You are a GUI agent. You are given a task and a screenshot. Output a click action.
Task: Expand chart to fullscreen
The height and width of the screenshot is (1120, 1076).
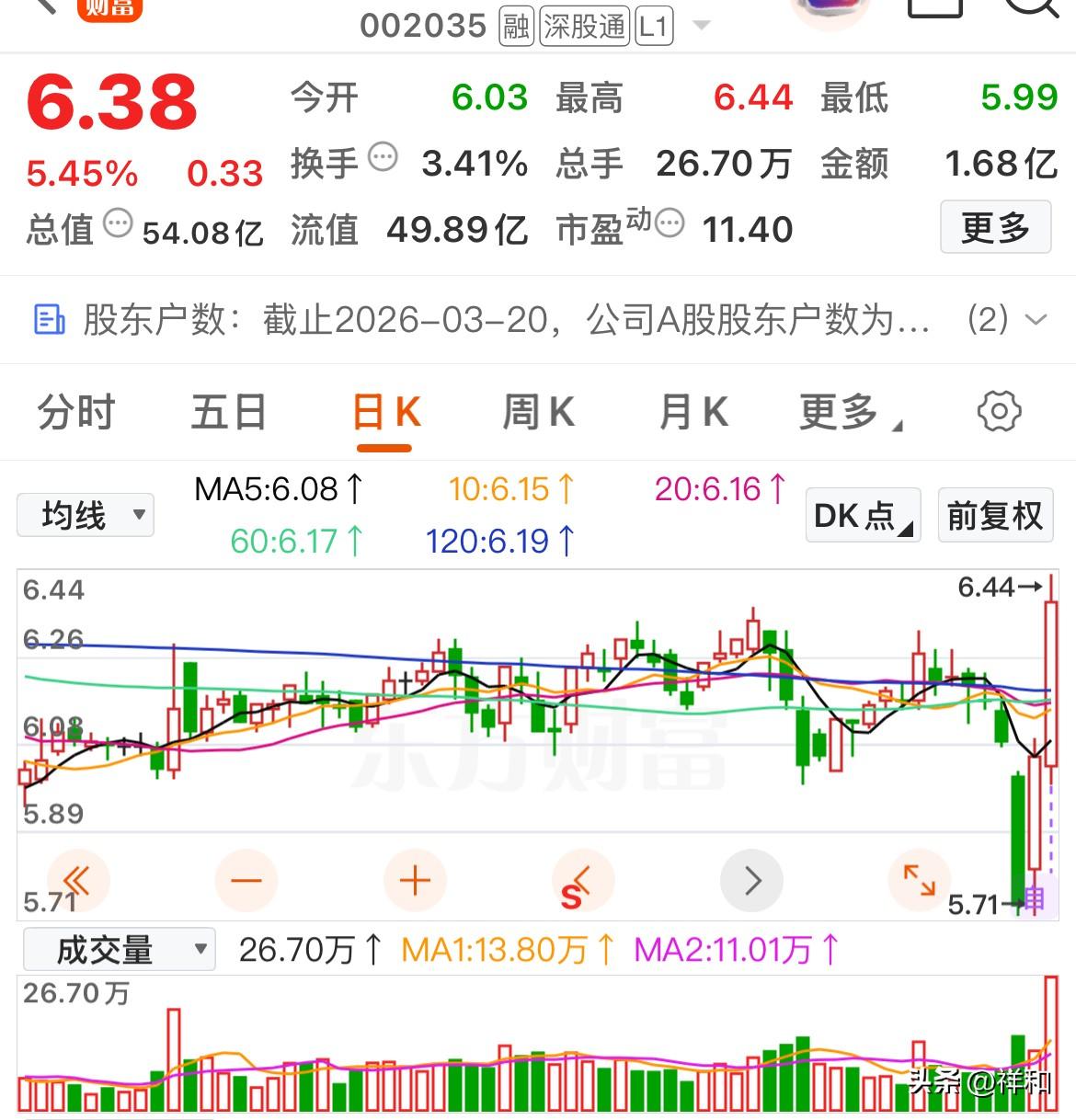coord(919,880)
